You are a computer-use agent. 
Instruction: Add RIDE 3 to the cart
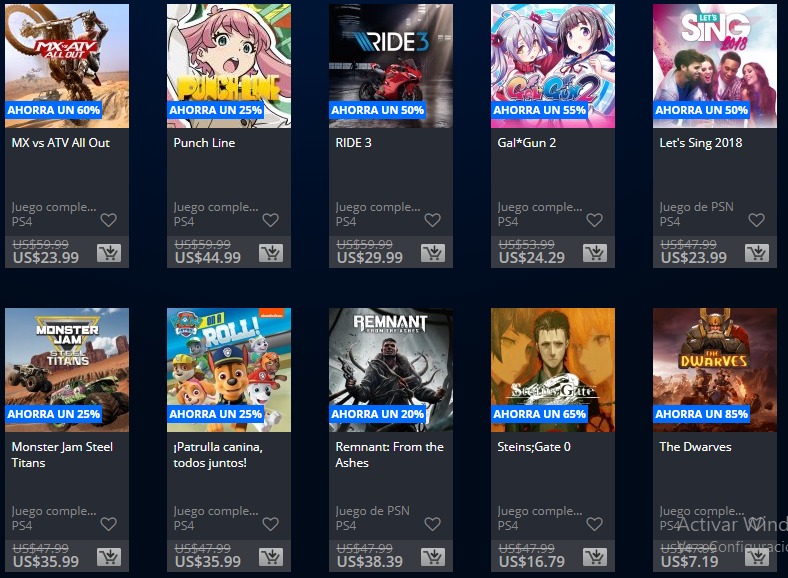click(x=433, y=253)
